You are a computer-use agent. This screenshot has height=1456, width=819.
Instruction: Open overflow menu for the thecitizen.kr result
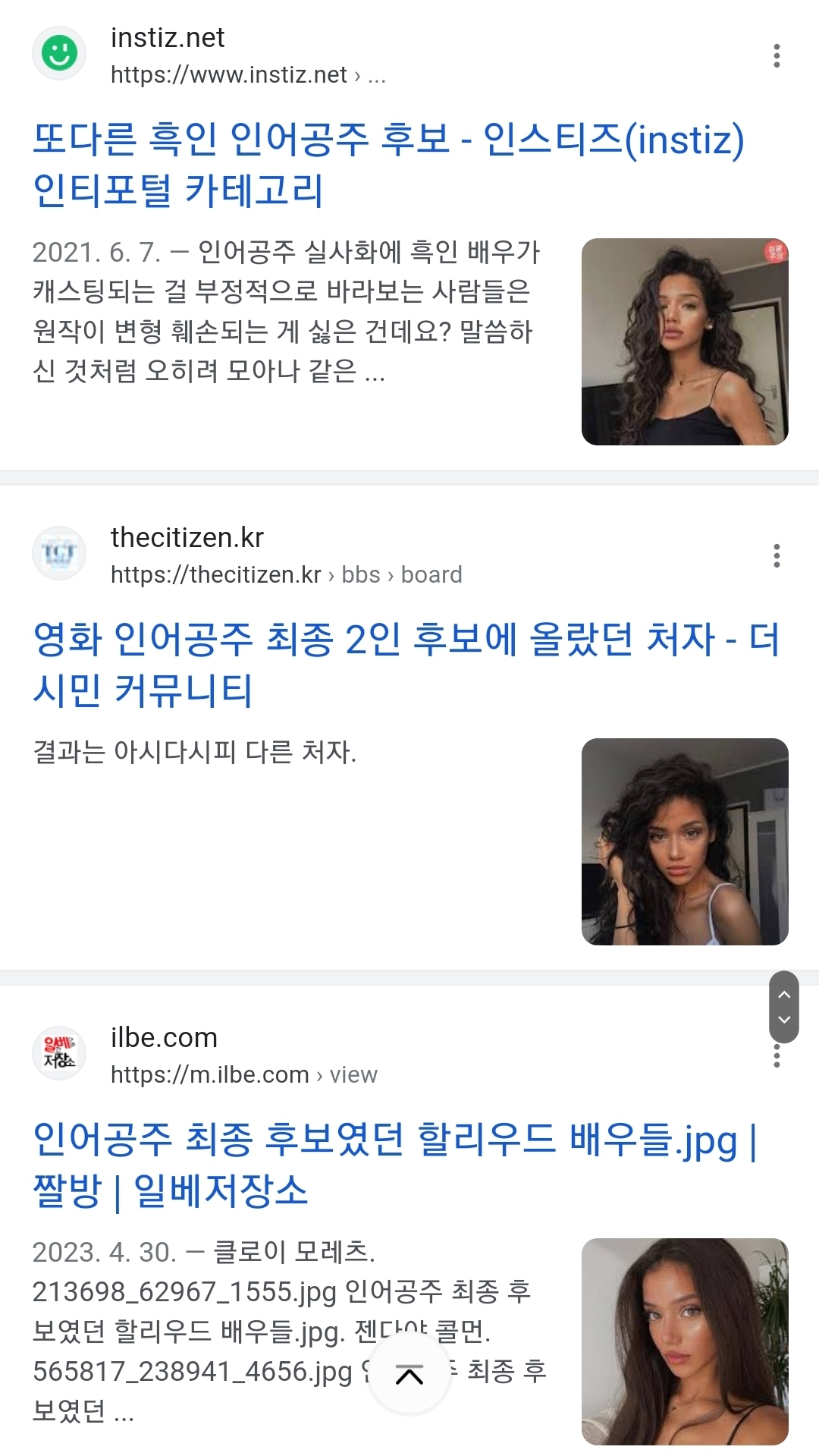[x=777, y=556]
